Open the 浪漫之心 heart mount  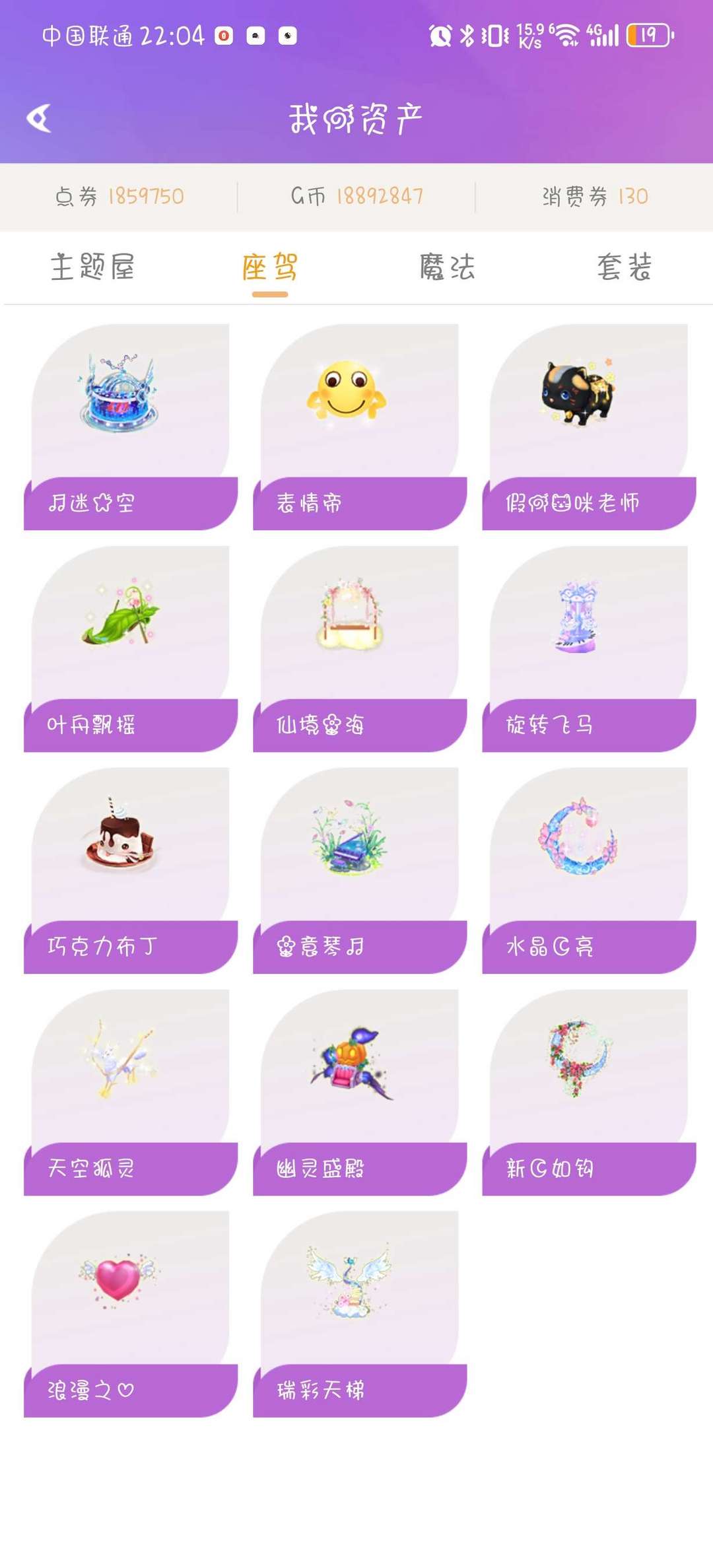click(131, 1314)
